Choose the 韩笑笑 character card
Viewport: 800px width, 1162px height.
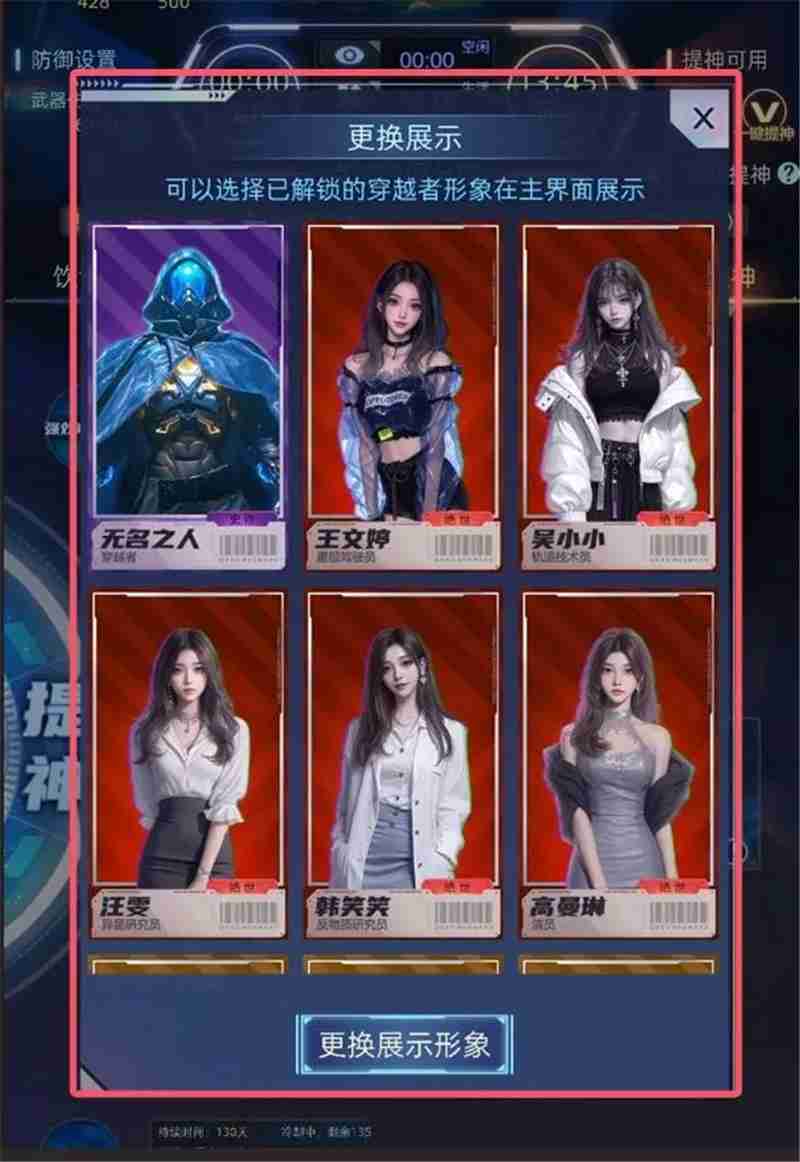[403, 762]
